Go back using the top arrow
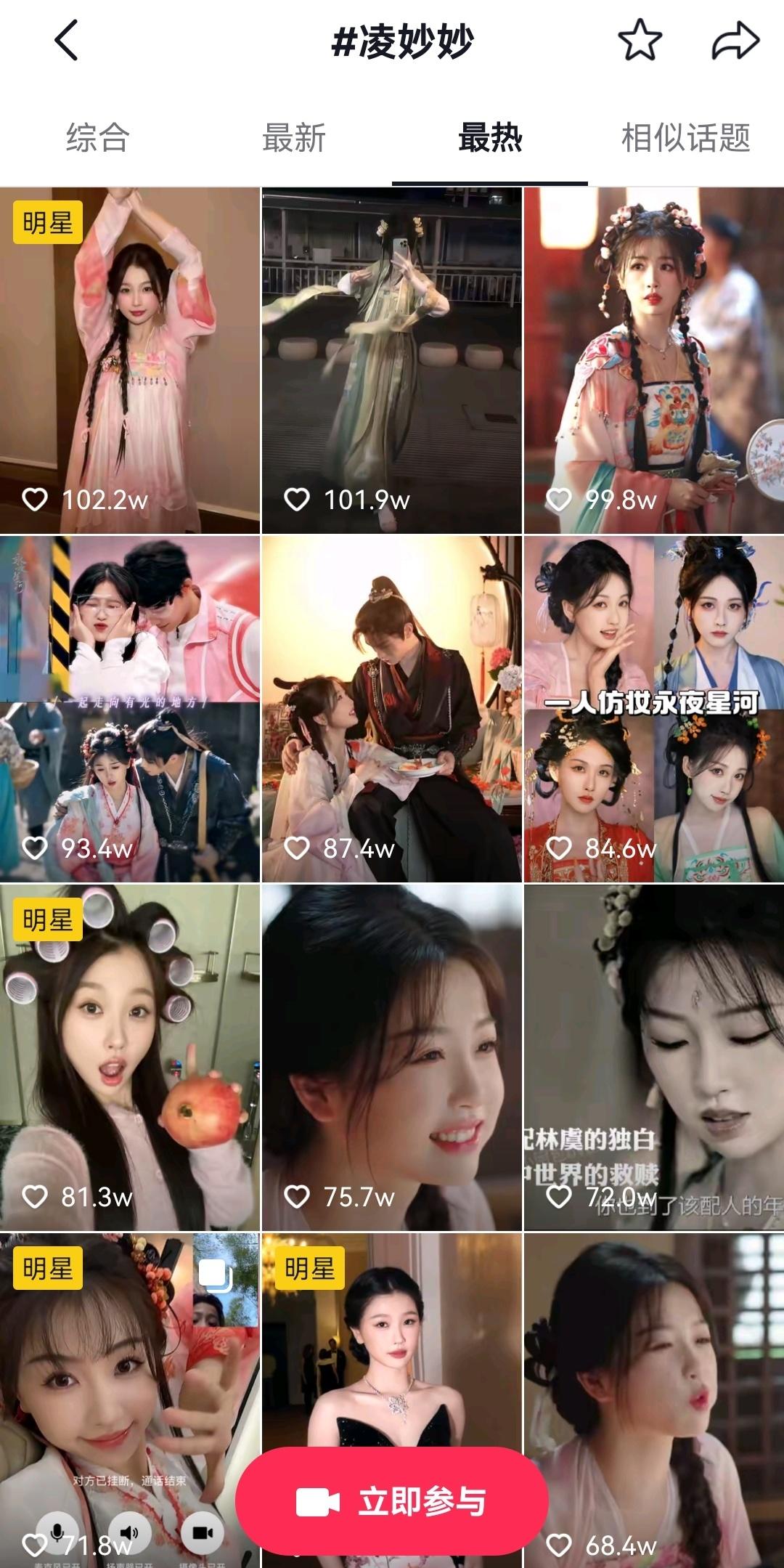 pyautogui.click(x=67, y=40)
